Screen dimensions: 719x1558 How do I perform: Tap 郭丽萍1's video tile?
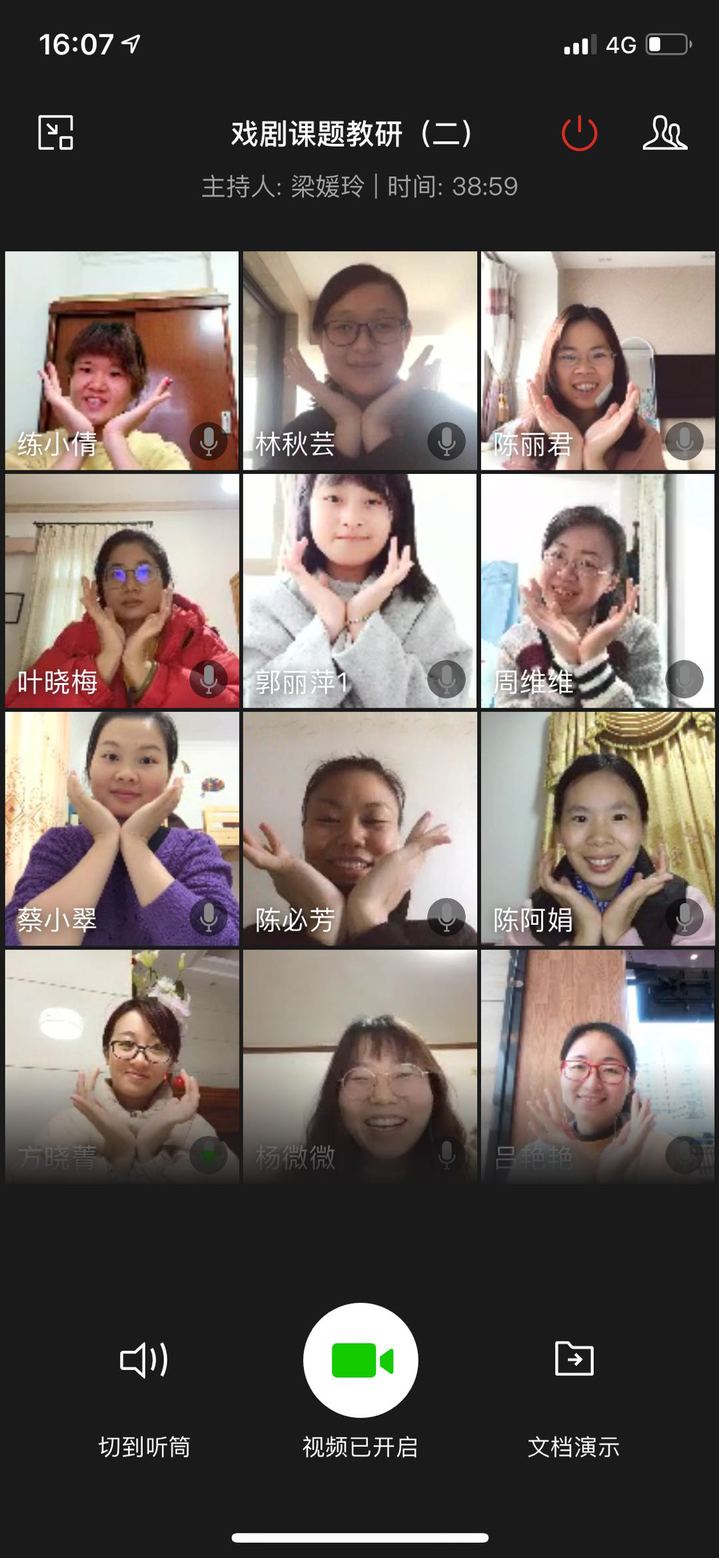(x=360, y=590)
